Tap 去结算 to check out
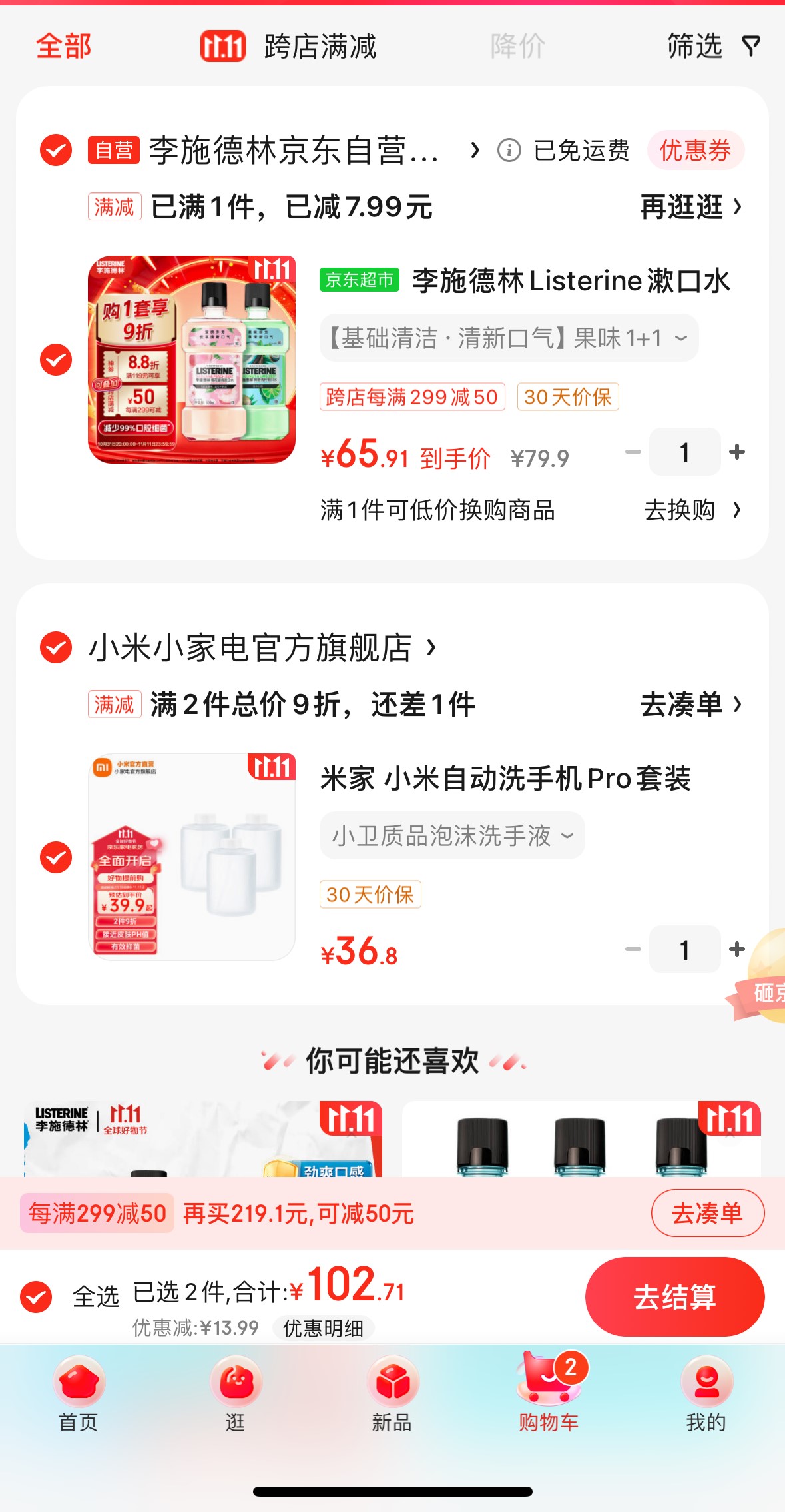 click(674, 1296)
